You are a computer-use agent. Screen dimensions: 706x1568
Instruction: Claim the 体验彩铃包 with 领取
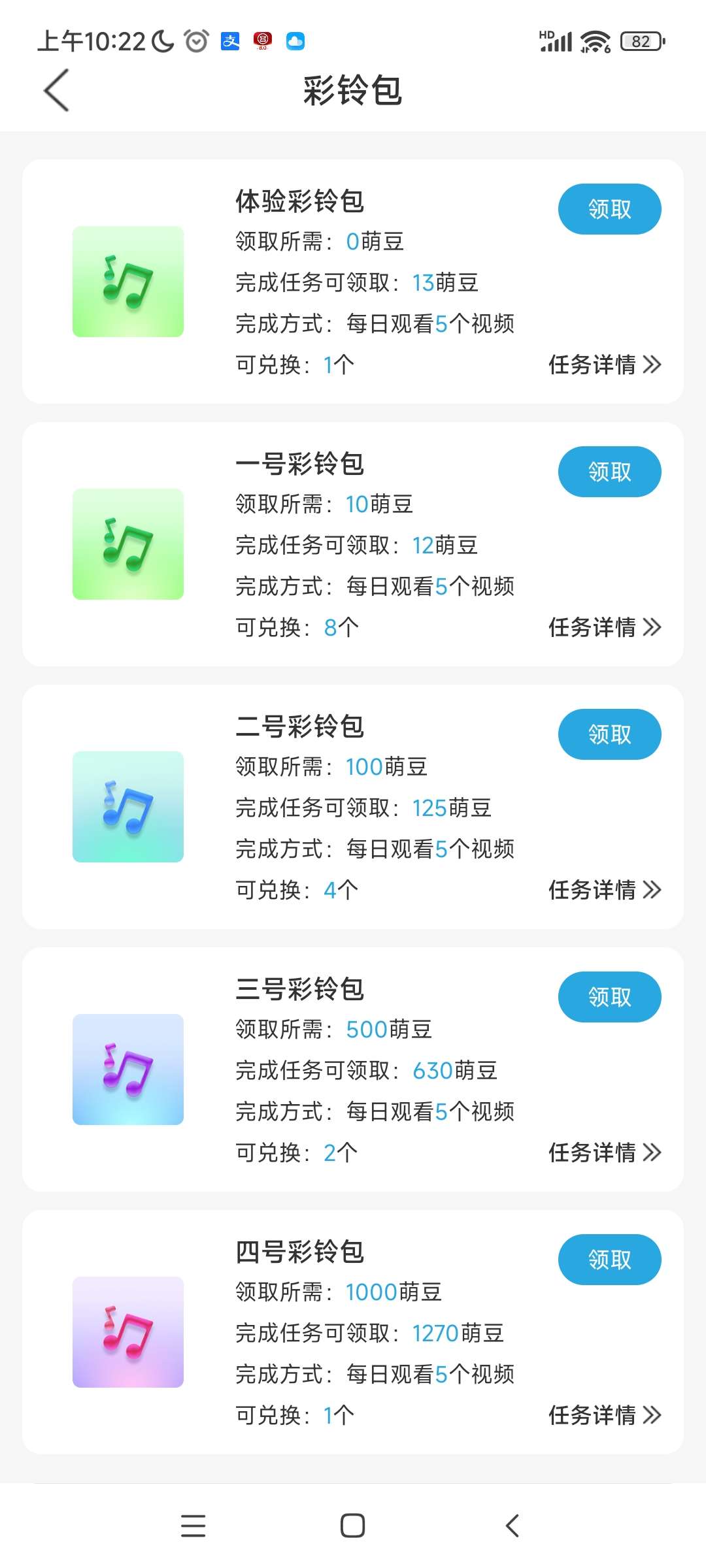coord(609,209)
